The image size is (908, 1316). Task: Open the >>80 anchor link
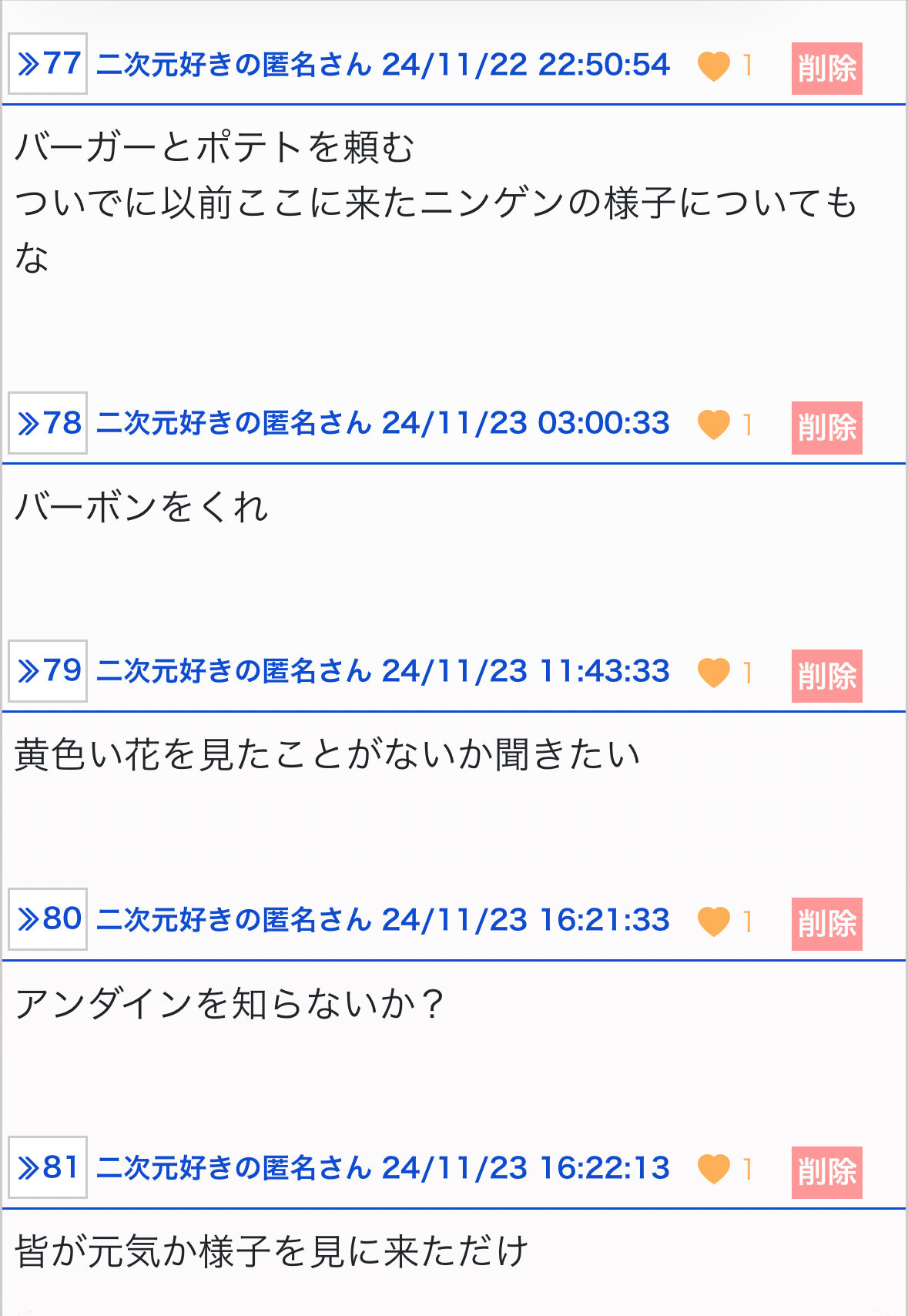tap(48, 919)
